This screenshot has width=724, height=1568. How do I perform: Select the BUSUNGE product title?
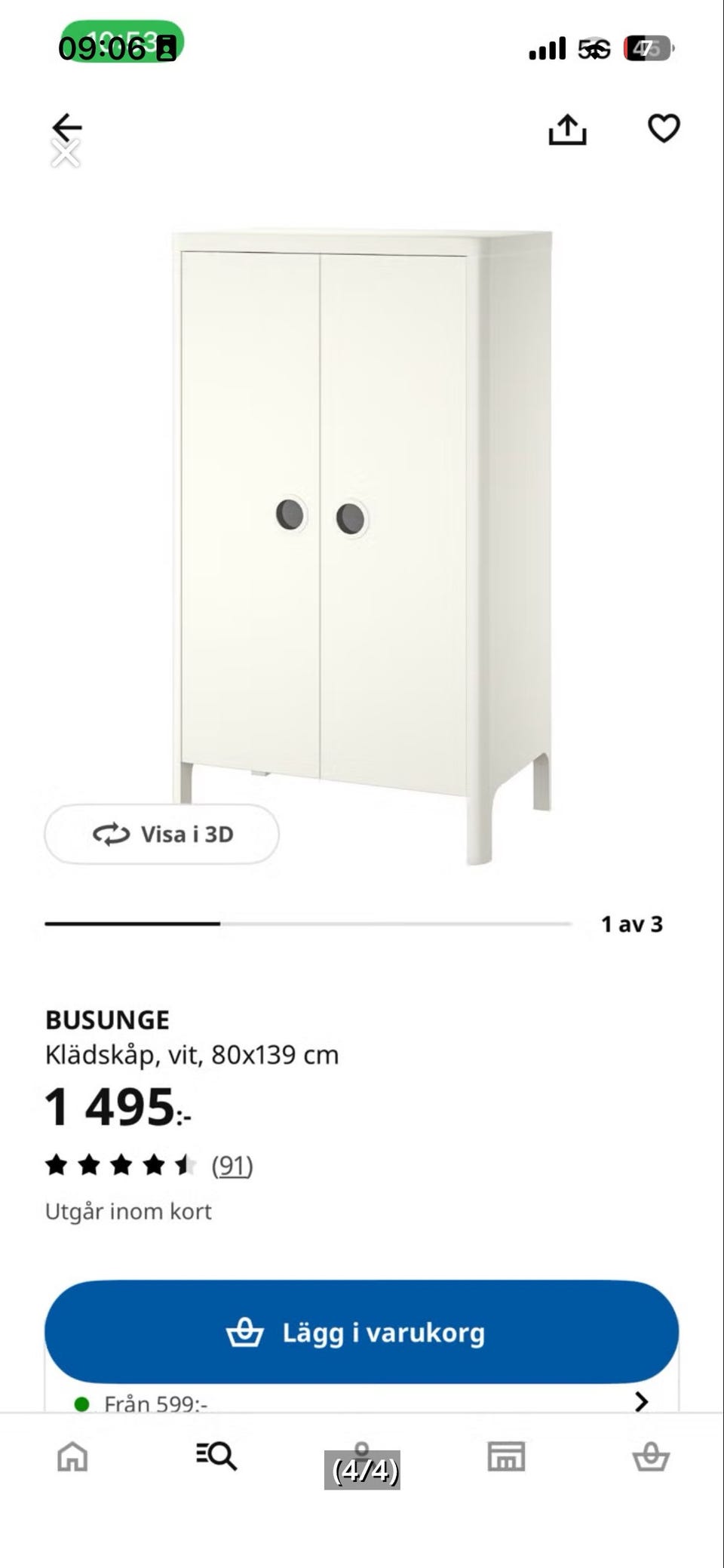click(x=109, y=1019)
